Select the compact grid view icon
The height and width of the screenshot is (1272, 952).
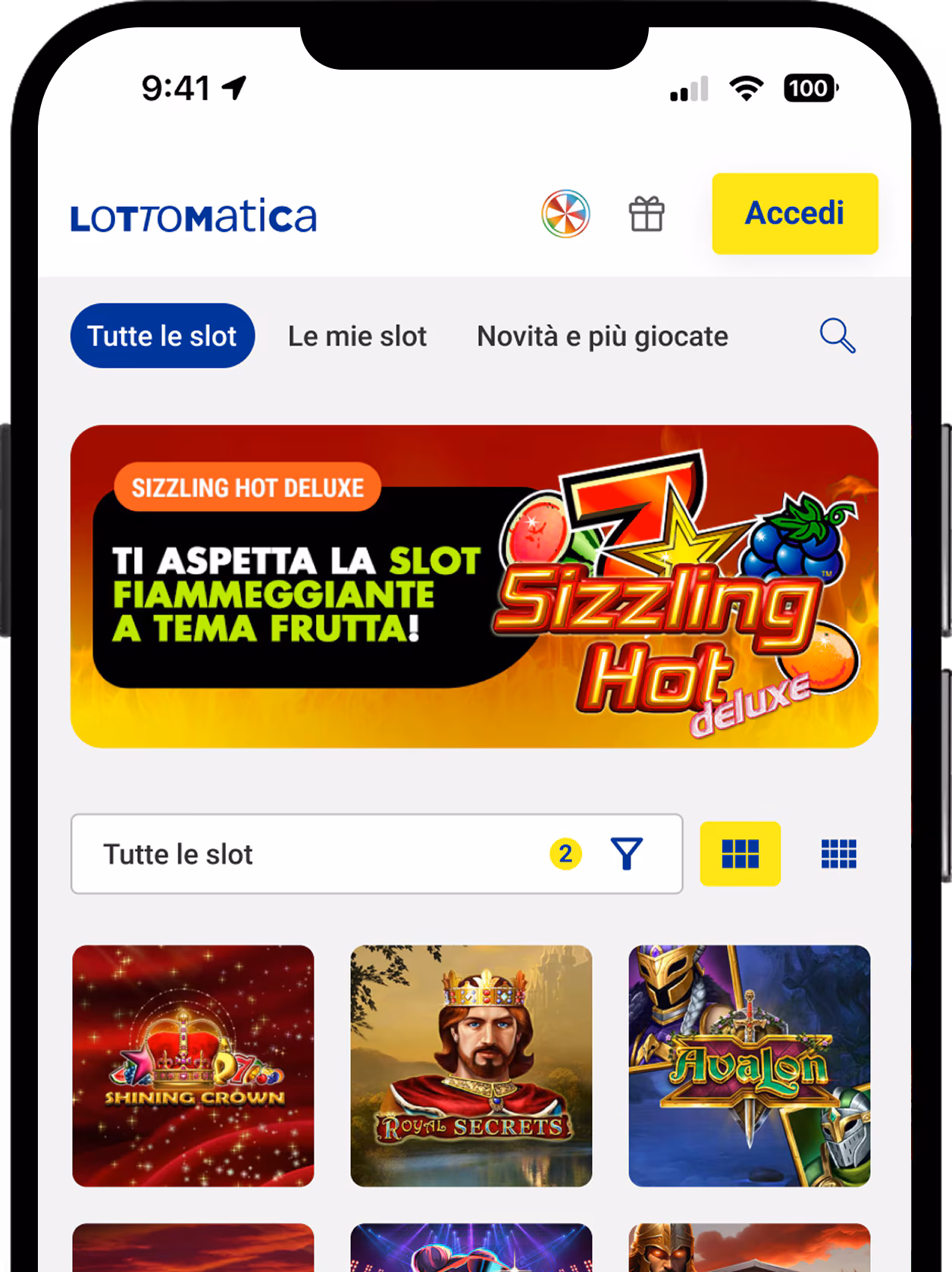coord(837,854)
